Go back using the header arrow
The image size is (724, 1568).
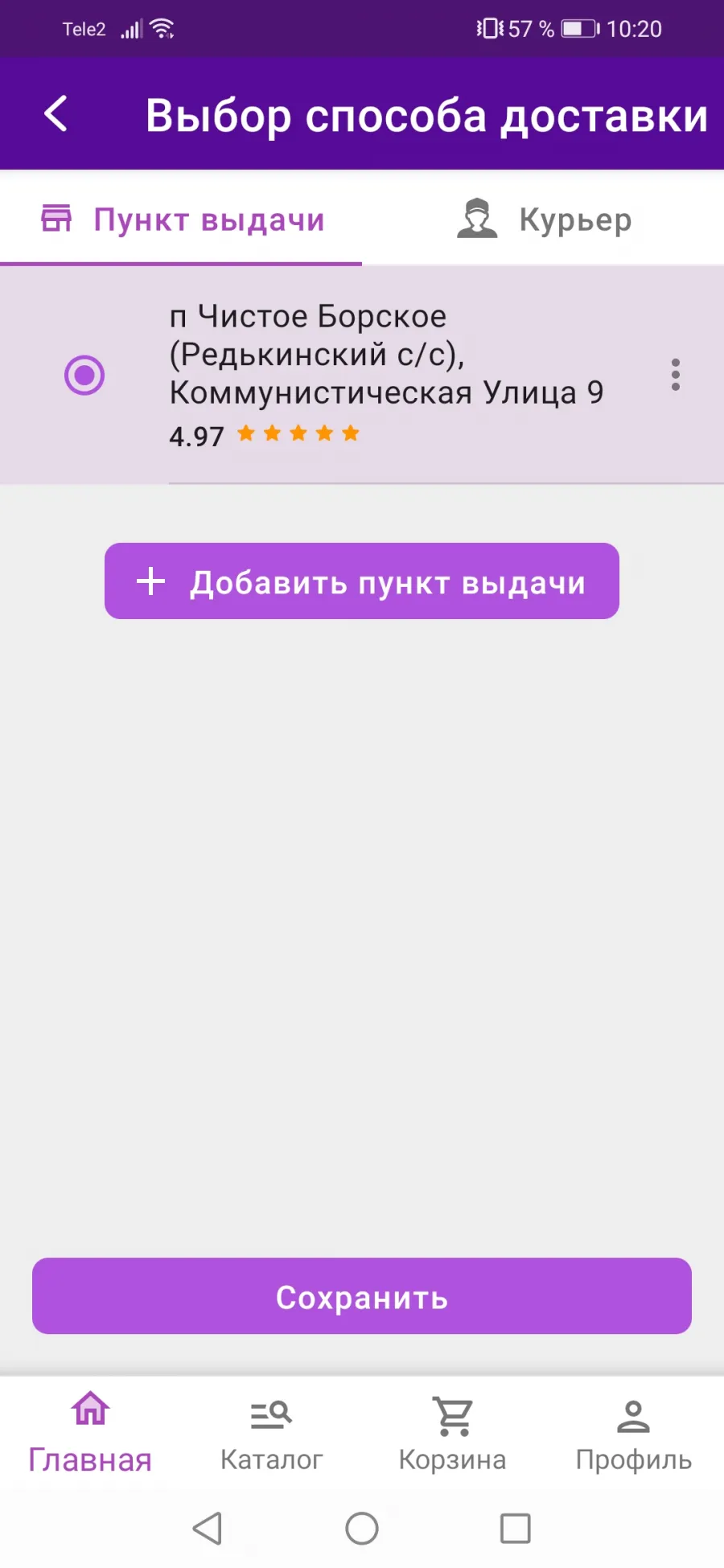55,113
